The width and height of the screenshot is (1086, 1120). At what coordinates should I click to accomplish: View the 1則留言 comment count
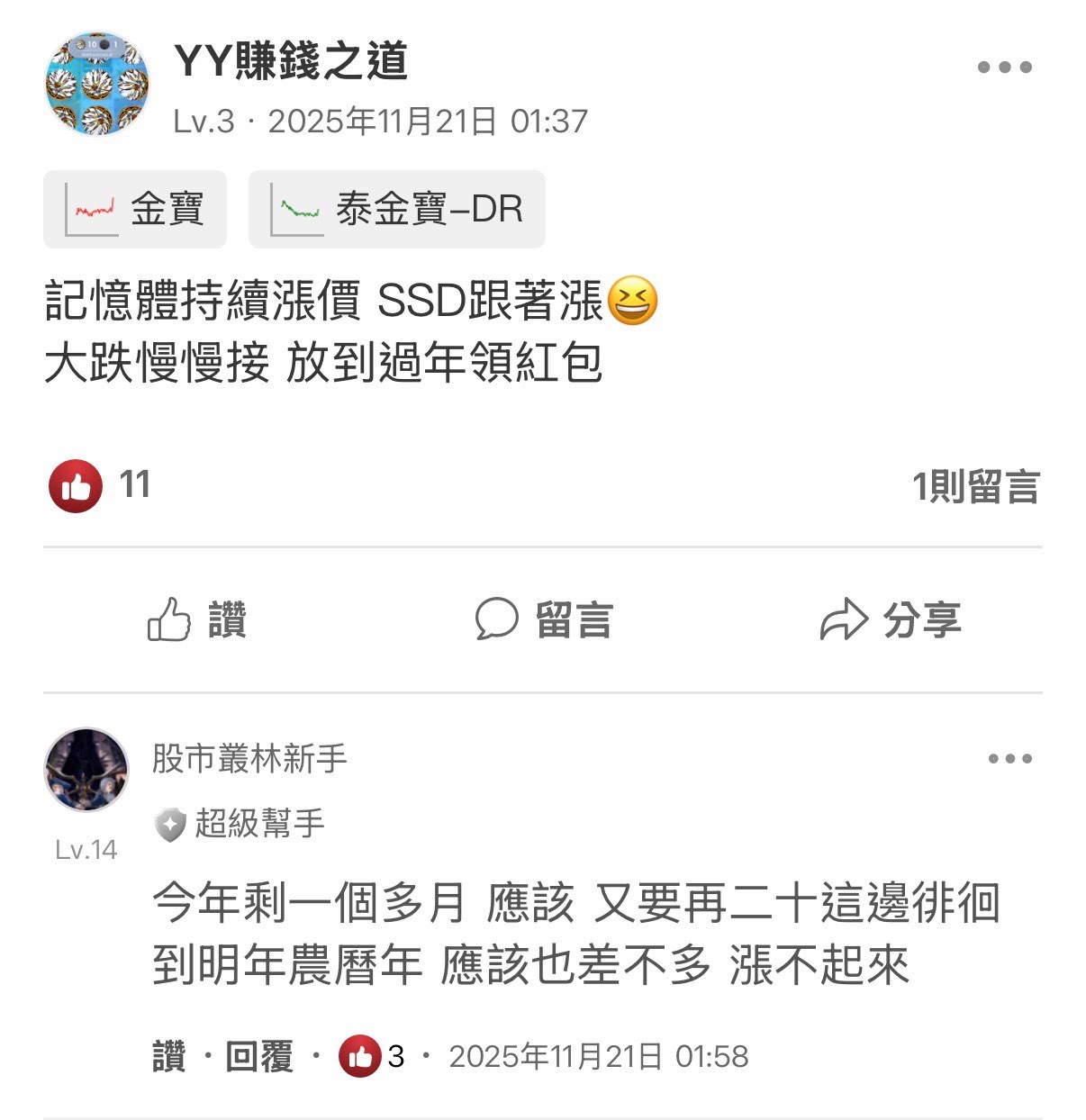[975, 487]
